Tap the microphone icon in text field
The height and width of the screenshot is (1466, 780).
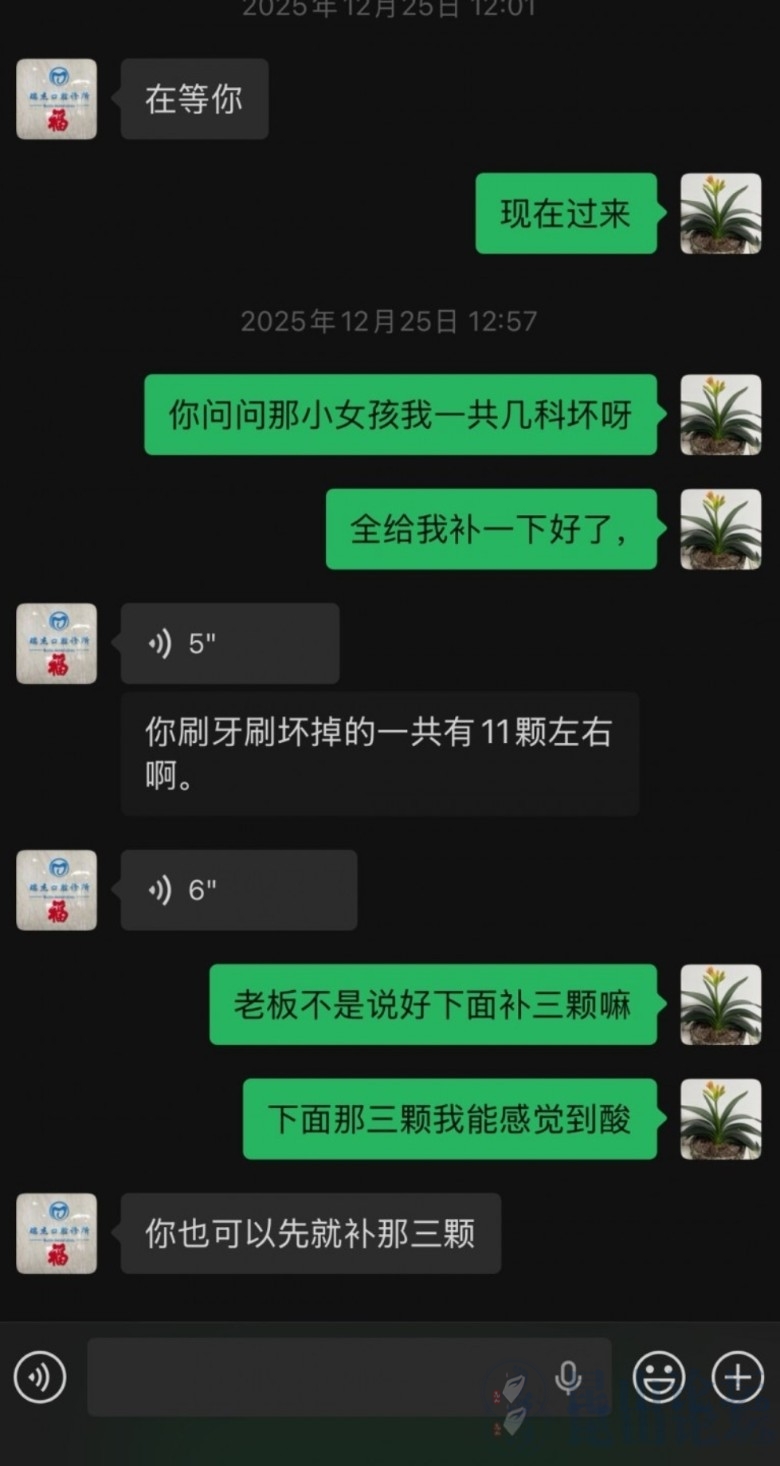pos(568,1378)
